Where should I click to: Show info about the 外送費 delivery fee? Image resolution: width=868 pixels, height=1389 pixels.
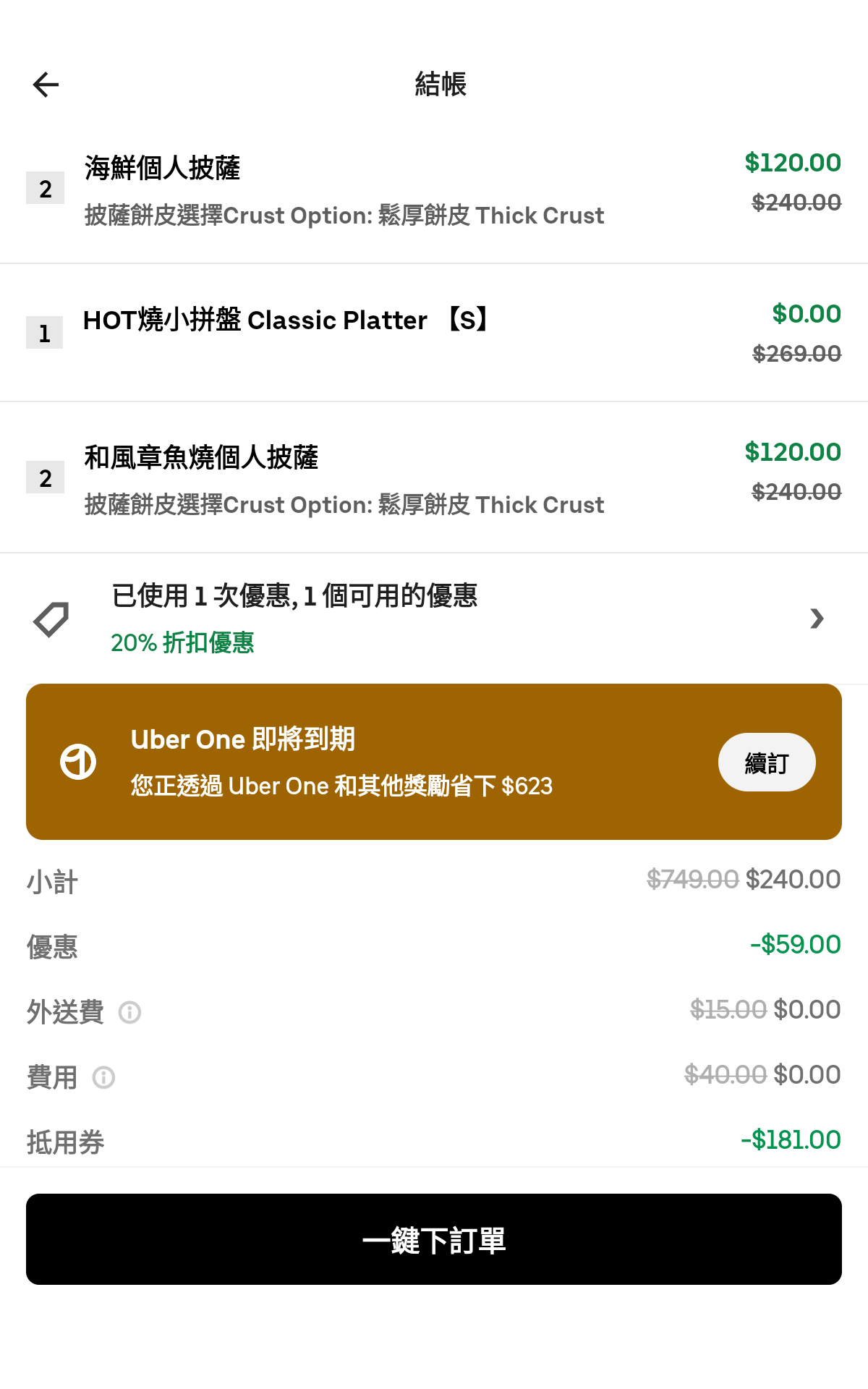(130, 1012)
